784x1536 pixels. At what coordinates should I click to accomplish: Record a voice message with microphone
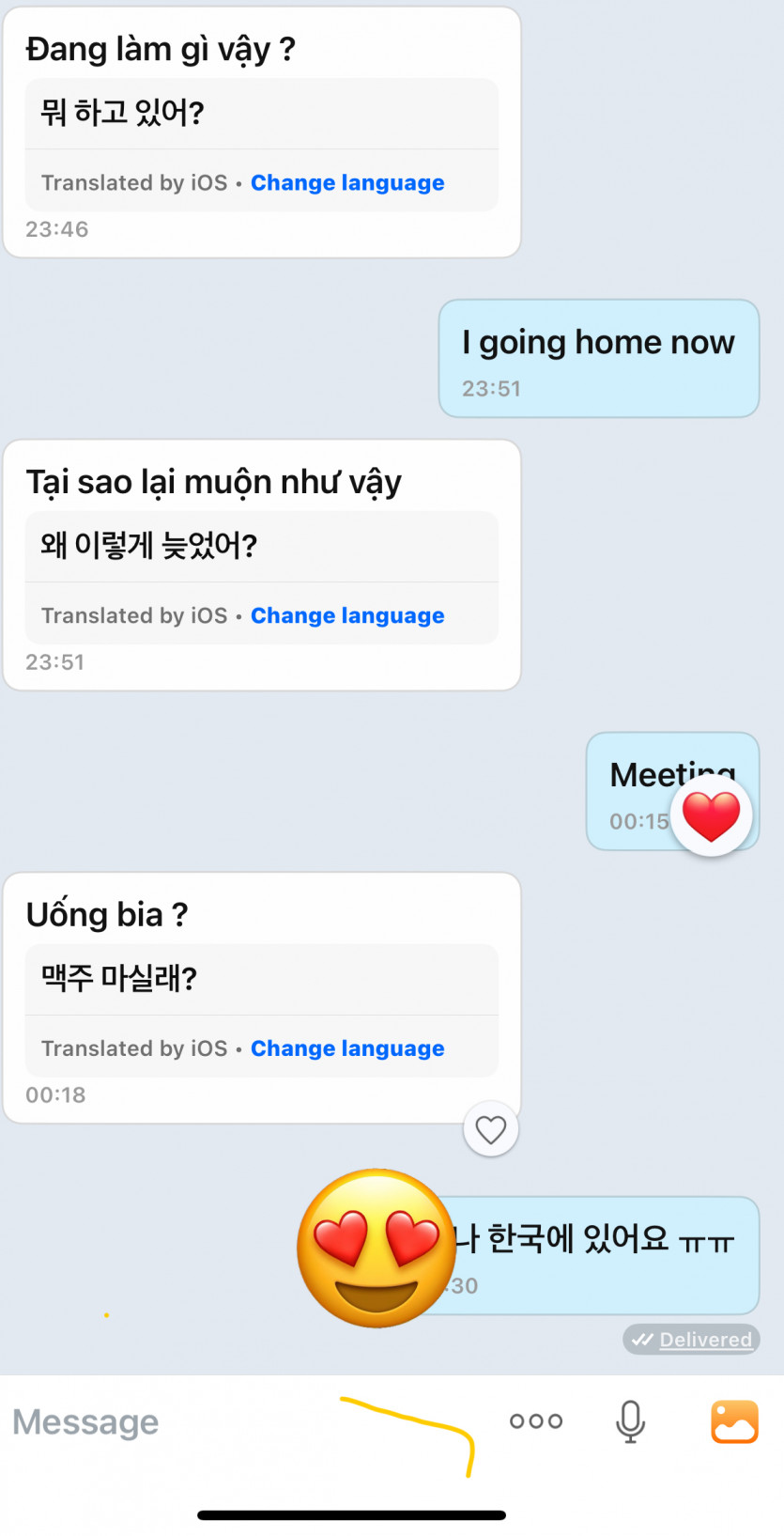(630, 1421)
